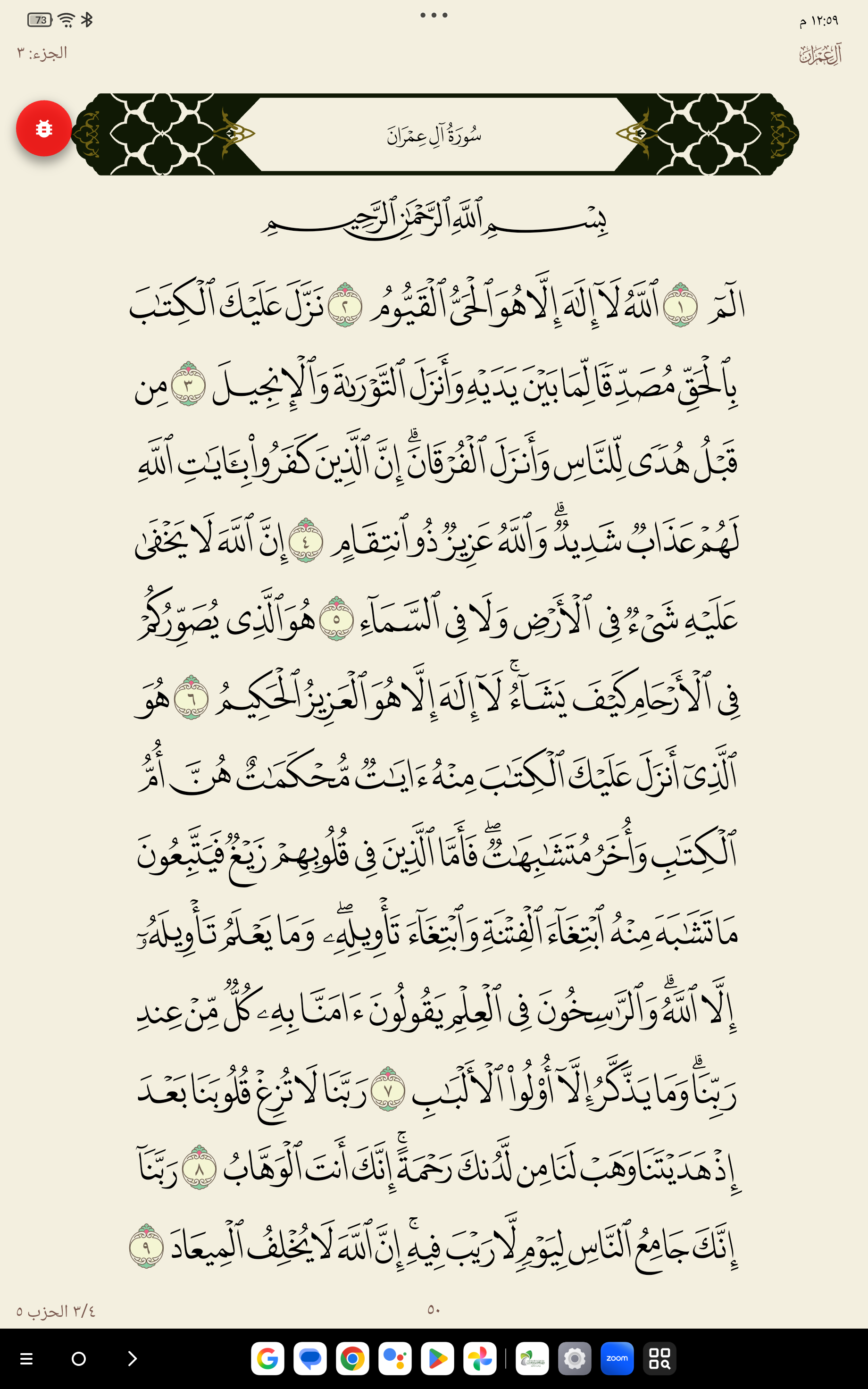
Task: Tap the system back arrow
Action: coord(133,1359)
